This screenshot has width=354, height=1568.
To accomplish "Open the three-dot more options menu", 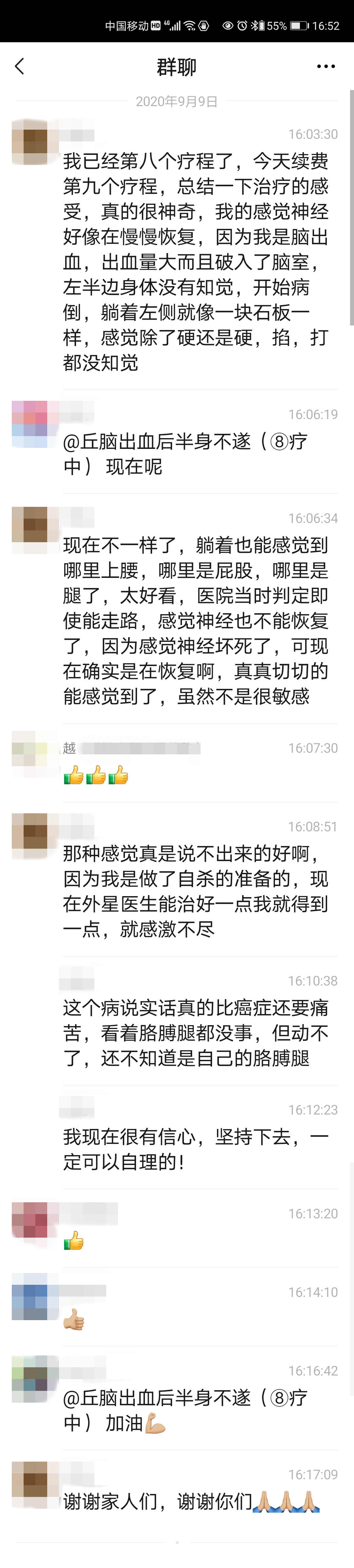I will [x=326, y=66].
